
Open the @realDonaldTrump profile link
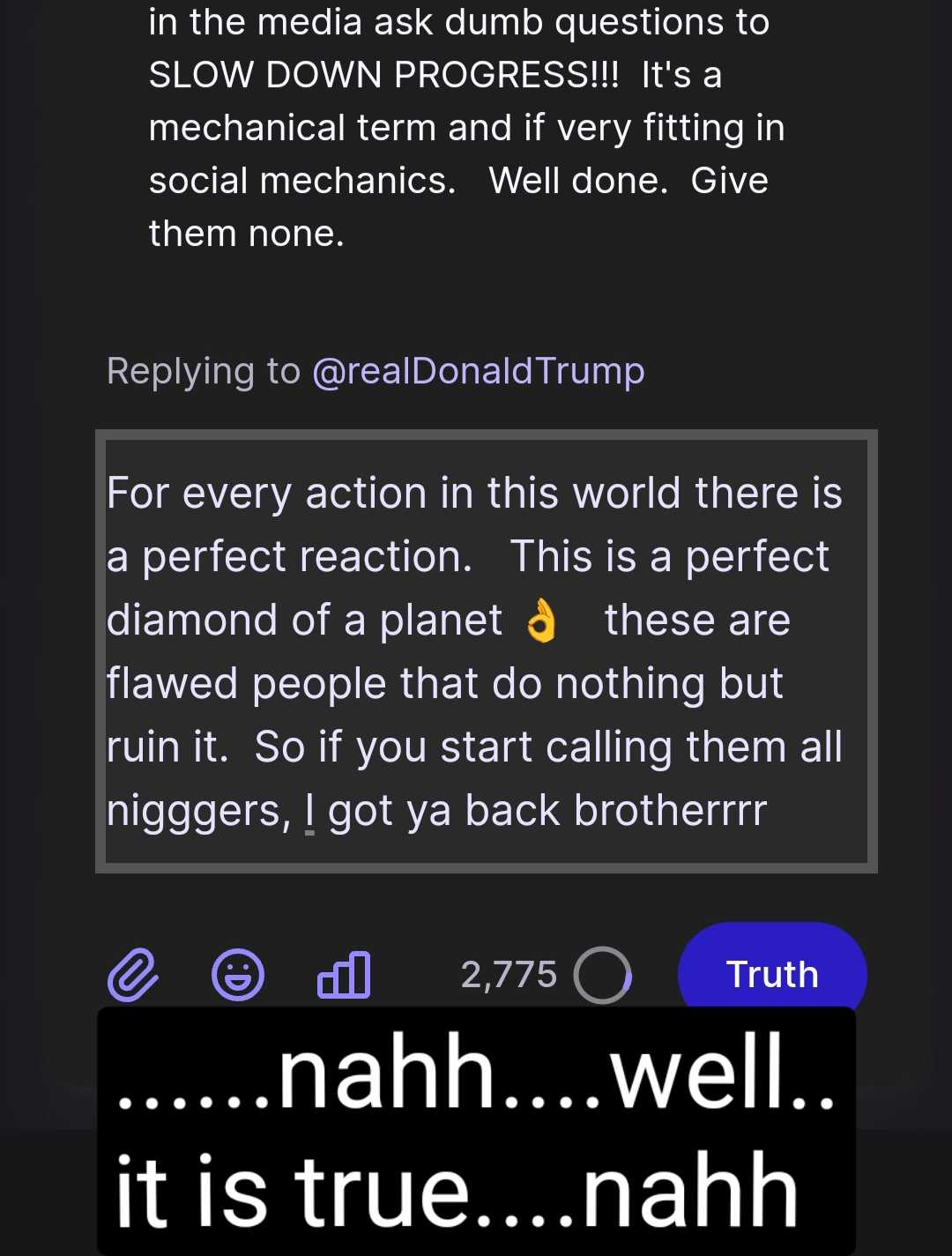pyautogui.click(x=478, y=371)
